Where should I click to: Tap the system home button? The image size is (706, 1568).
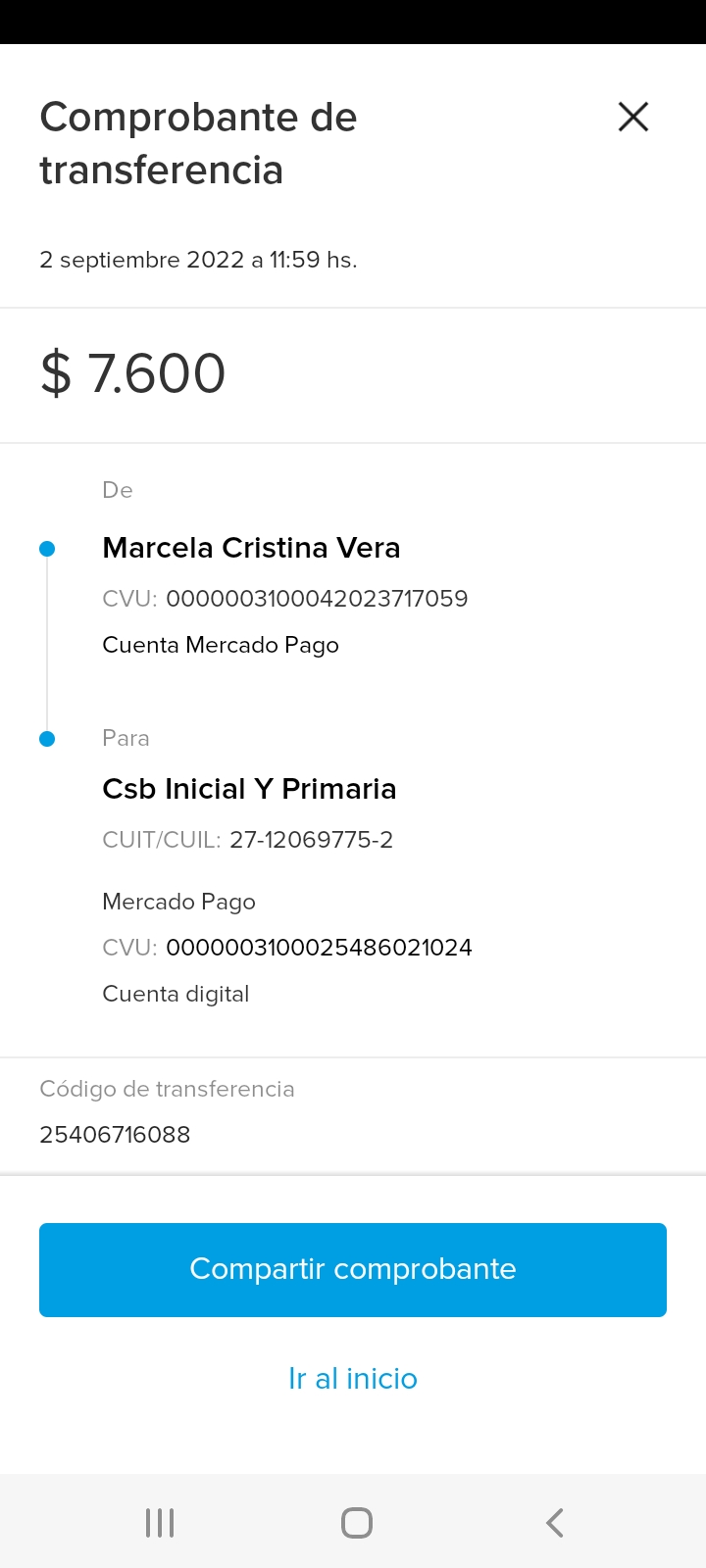(356, 1523)
